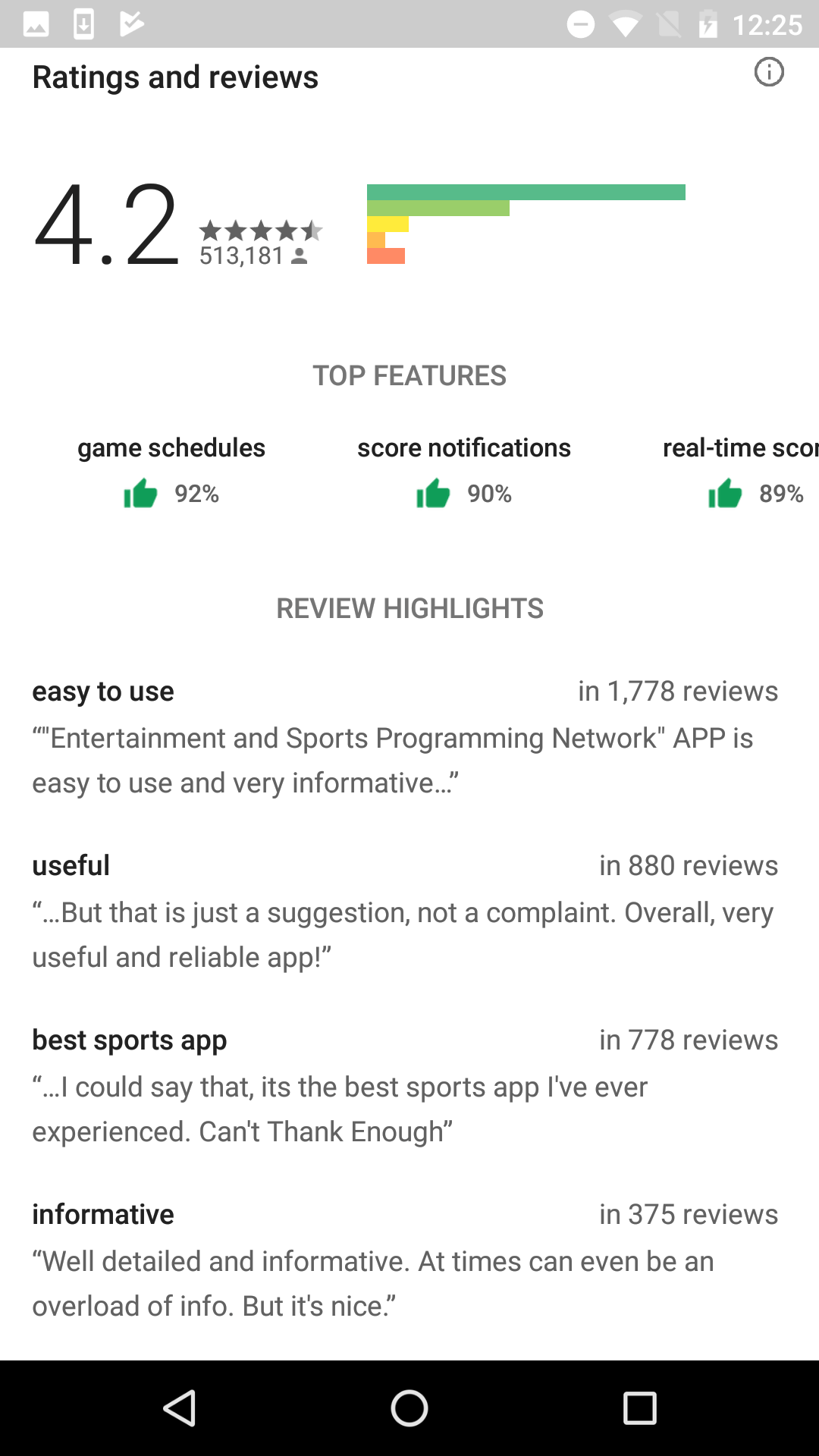
Task: Tap the download notification icon
Action: [83, 24]
